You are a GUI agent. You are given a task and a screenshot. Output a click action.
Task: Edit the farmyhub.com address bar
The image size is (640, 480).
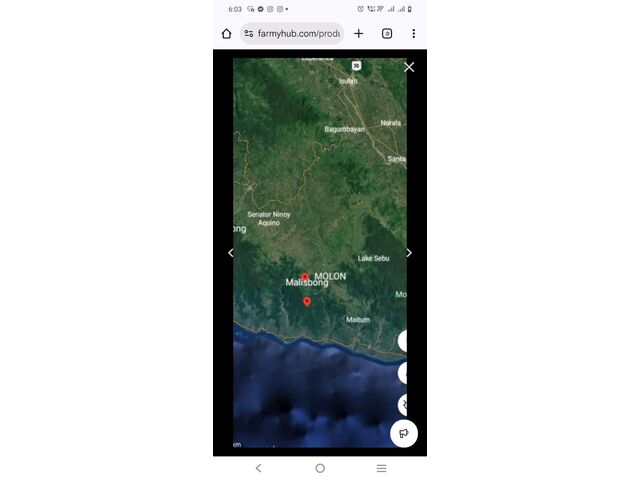click(x=298, y=34)
